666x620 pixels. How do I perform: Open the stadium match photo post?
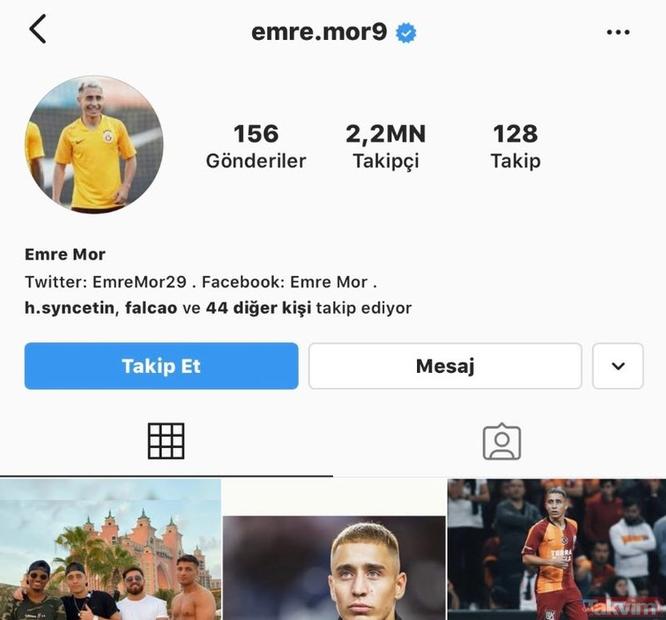click(556, 550)
